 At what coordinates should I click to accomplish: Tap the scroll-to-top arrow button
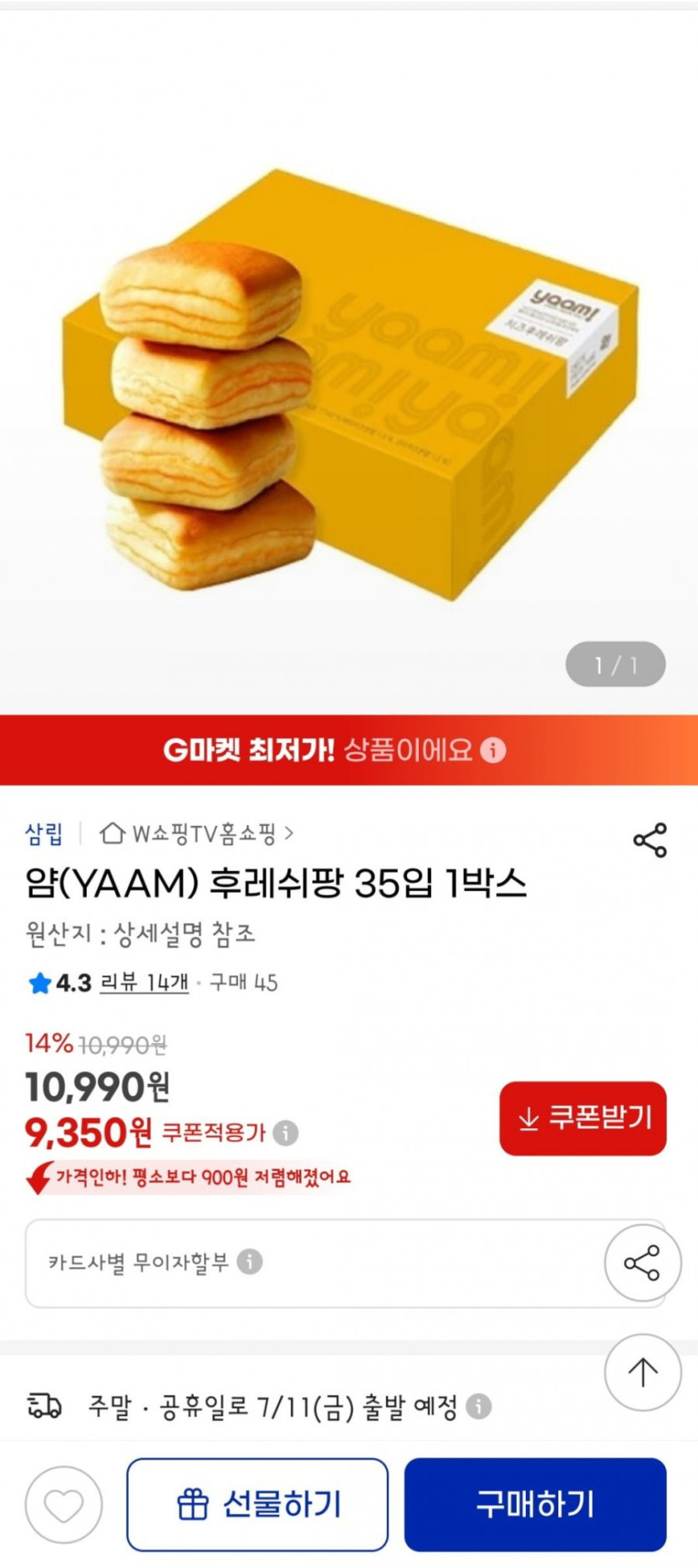click(x=642, y=1371)
